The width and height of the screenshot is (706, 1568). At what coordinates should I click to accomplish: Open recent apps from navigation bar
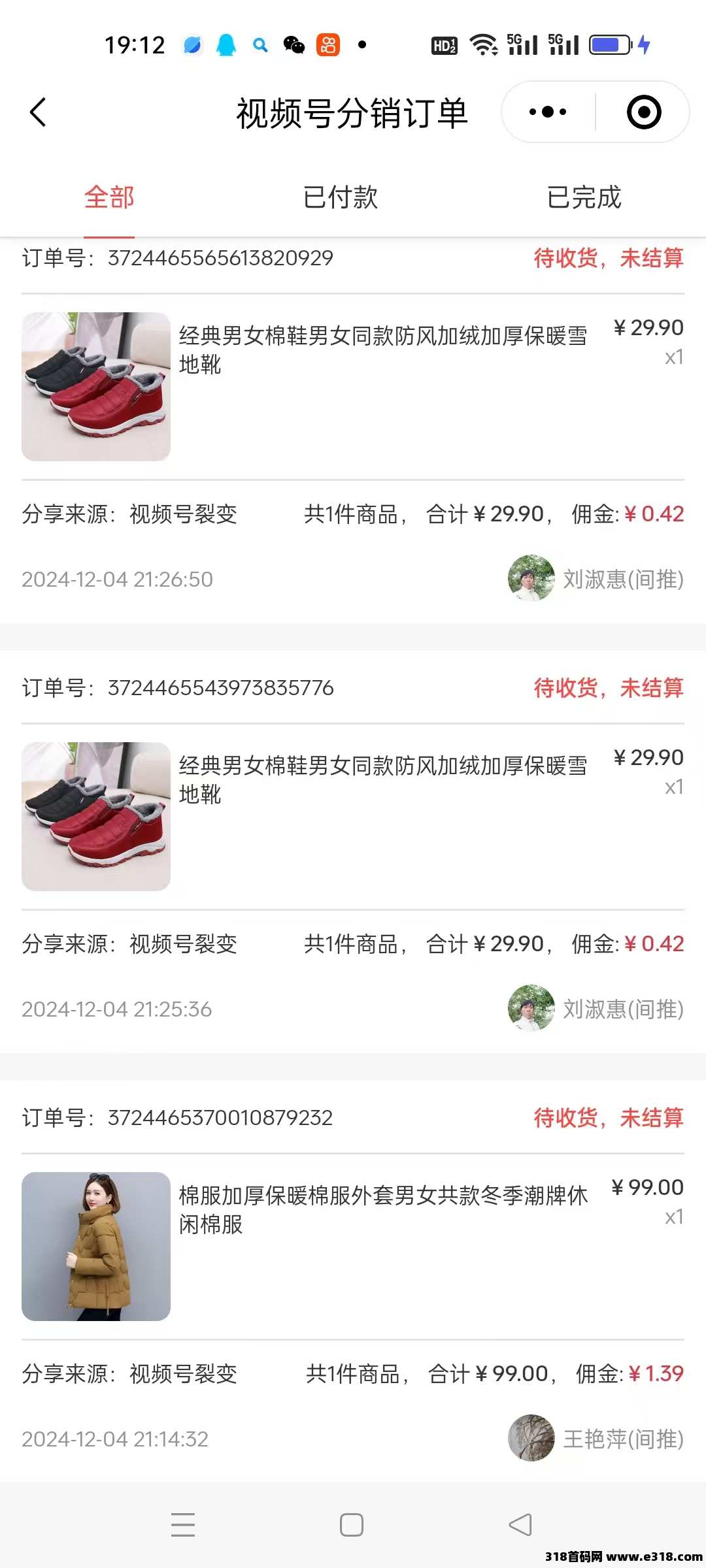(x=183, y=1525)
